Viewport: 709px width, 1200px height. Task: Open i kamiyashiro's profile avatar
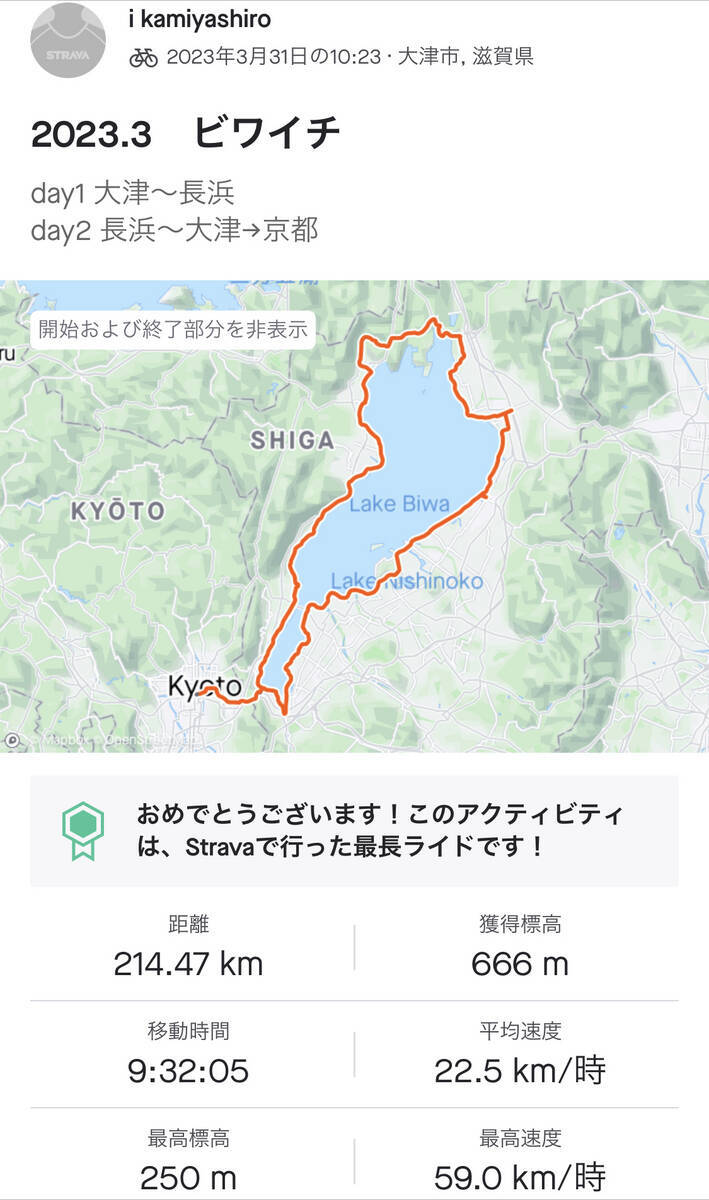pos(67,42)
